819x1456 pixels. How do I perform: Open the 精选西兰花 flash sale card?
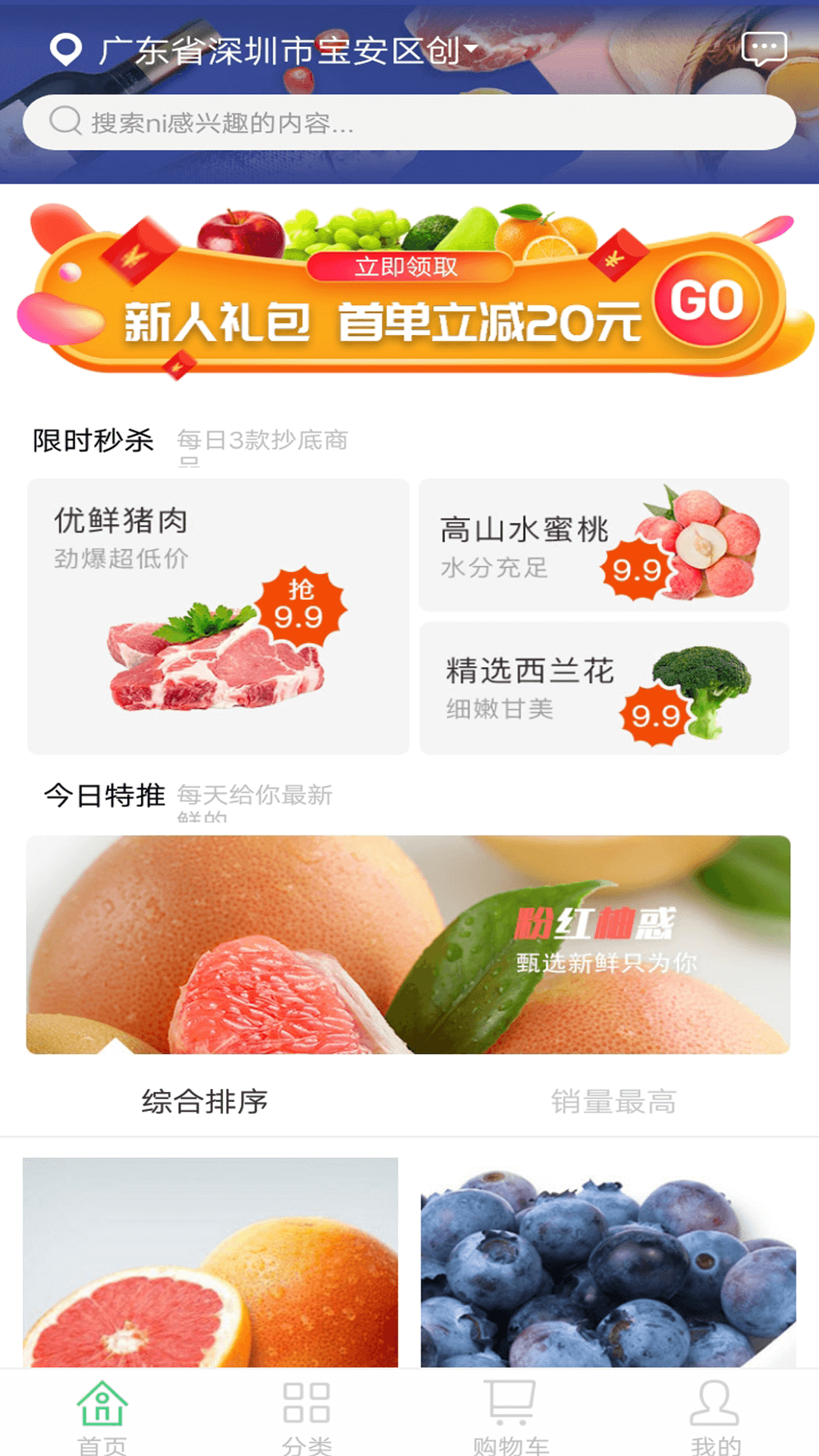click(x=604, y=689)
